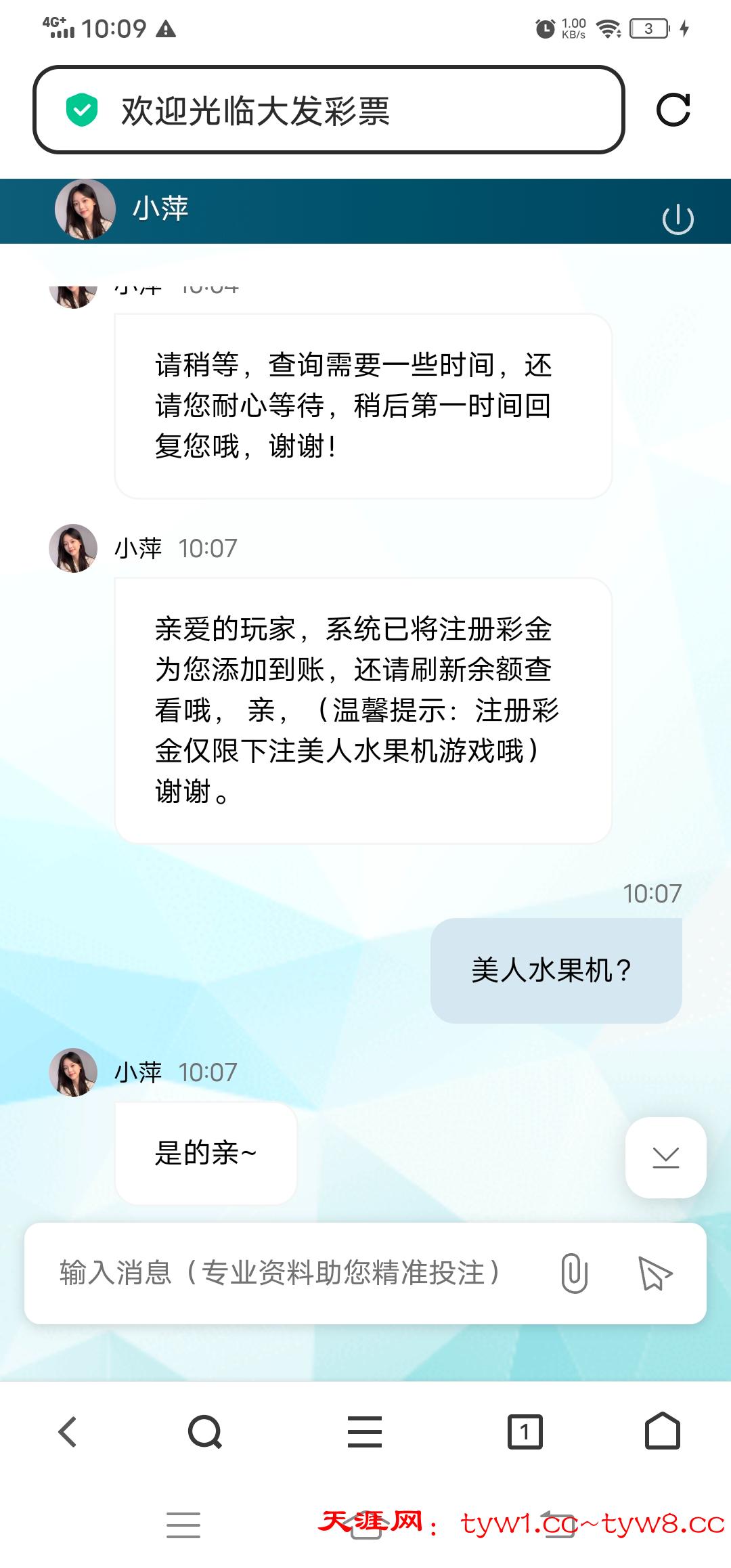Reload the page with the refresh icon

(673, 110)
